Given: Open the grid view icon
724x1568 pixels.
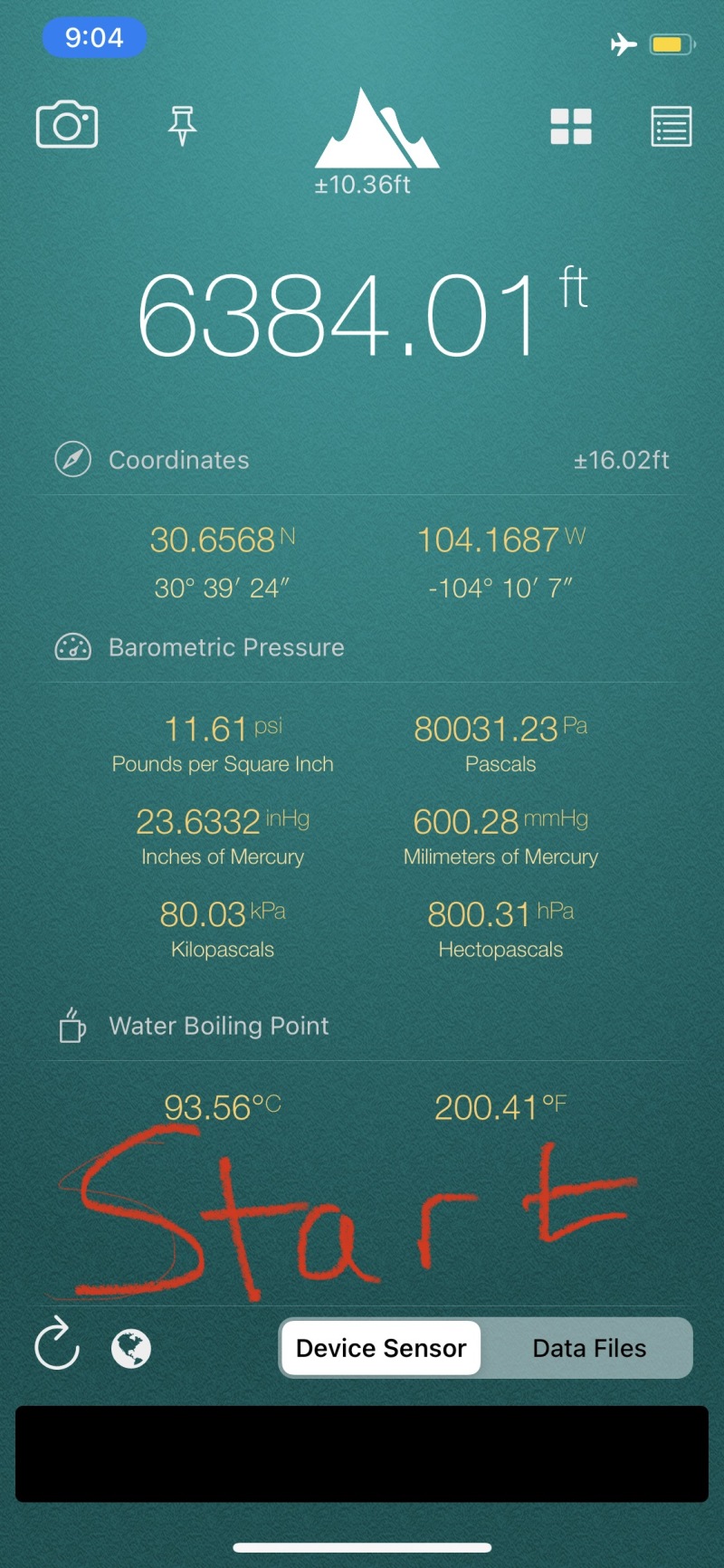Looking at the screenshot, I should click(571, 127).
